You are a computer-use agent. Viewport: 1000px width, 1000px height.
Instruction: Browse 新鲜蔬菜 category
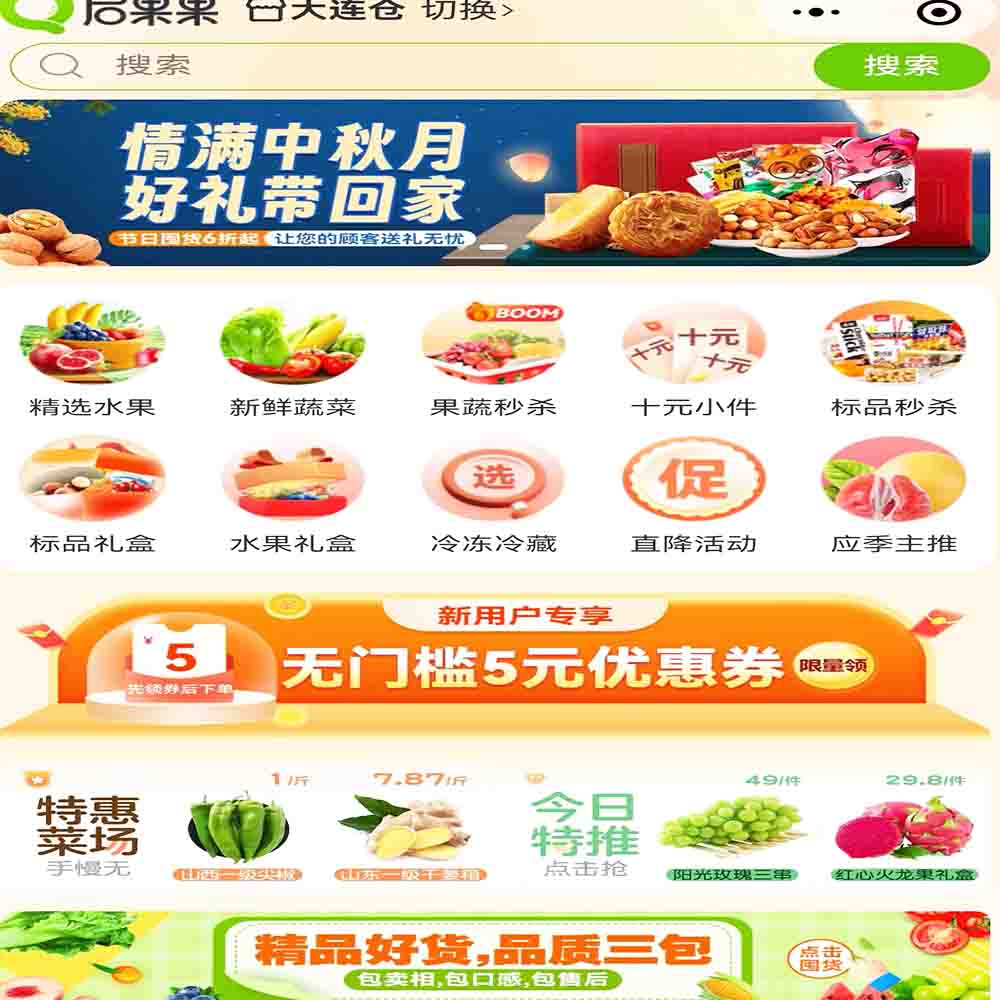point(292,360)
